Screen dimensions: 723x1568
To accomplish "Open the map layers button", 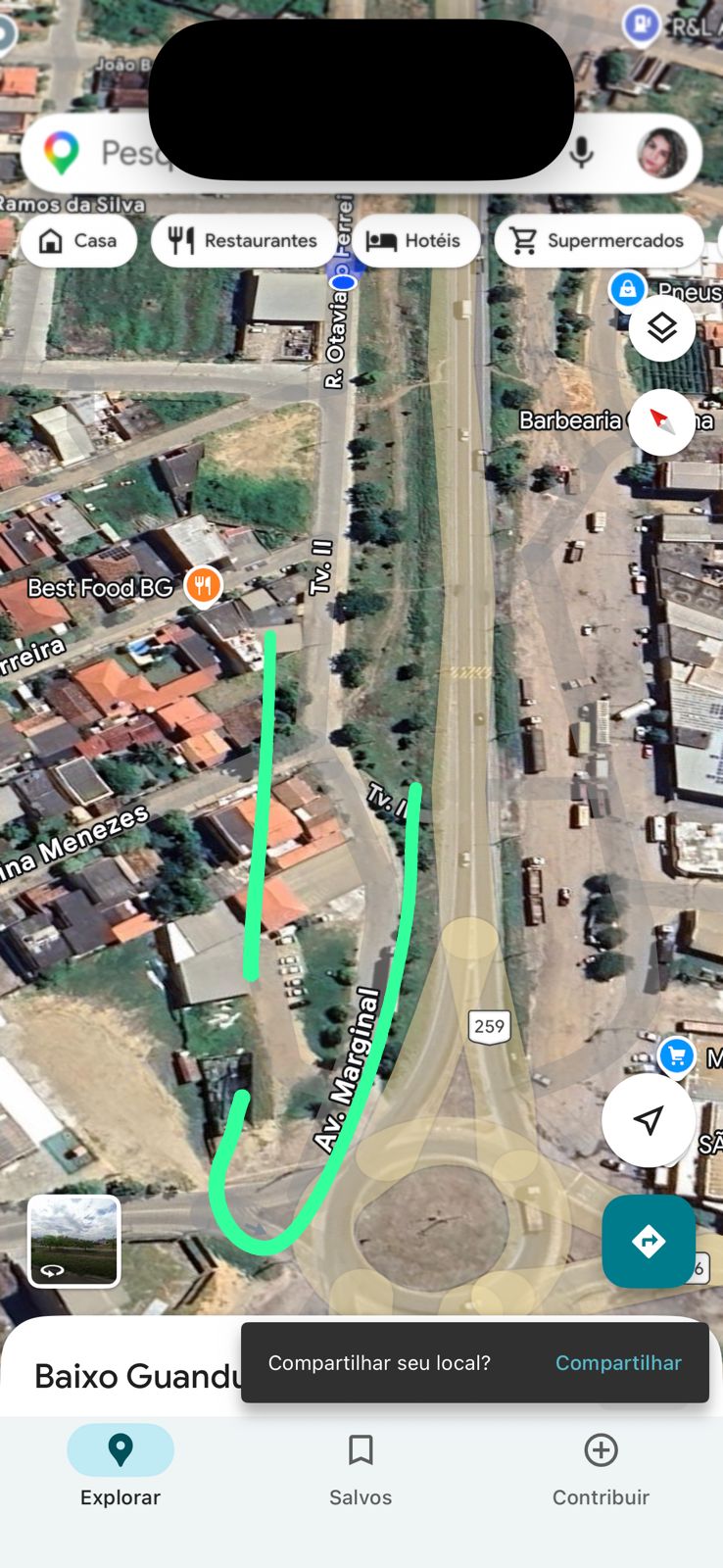I will point(662,328).
